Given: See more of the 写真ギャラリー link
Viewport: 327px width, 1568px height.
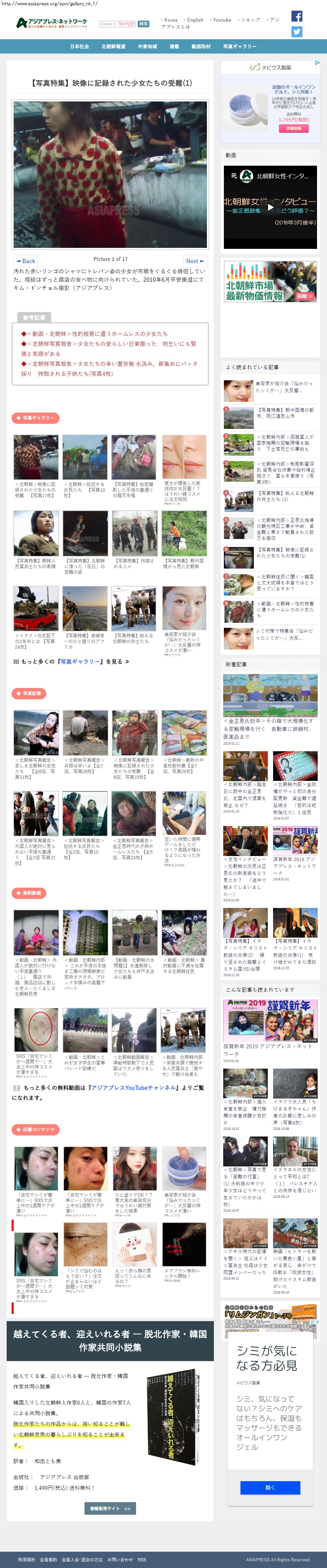Looking at the screenshot, I should (x=72, y=662).
